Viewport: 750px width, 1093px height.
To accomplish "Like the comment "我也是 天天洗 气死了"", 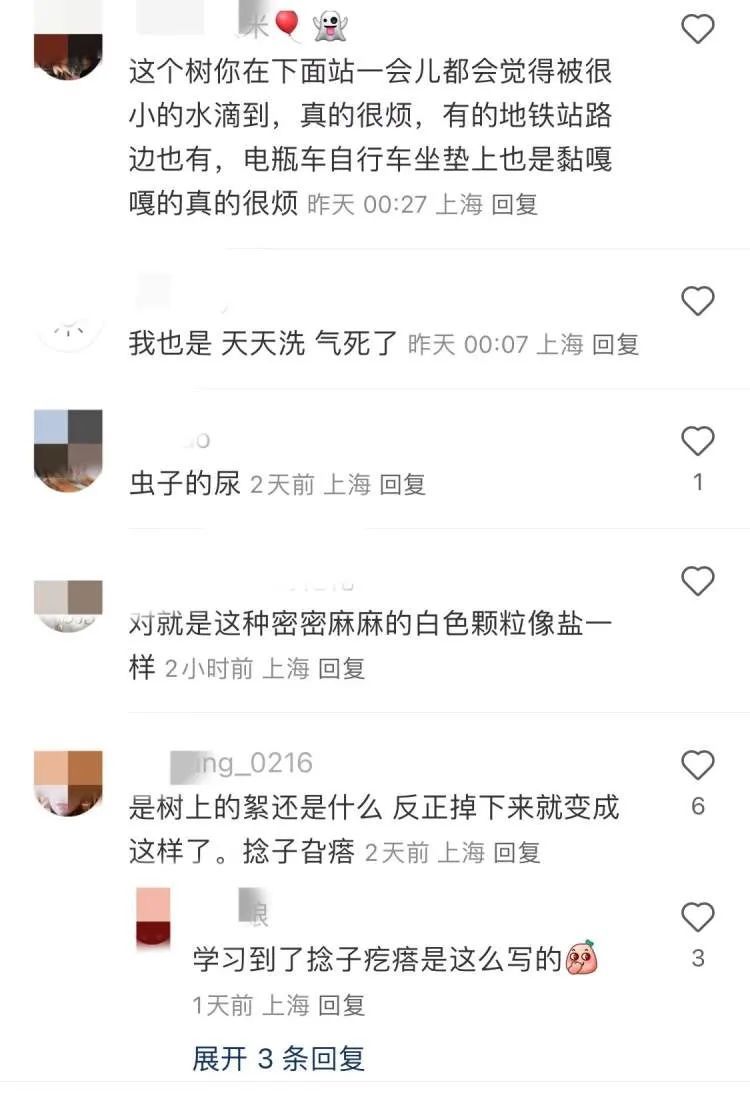I will [x=698, y=299].
